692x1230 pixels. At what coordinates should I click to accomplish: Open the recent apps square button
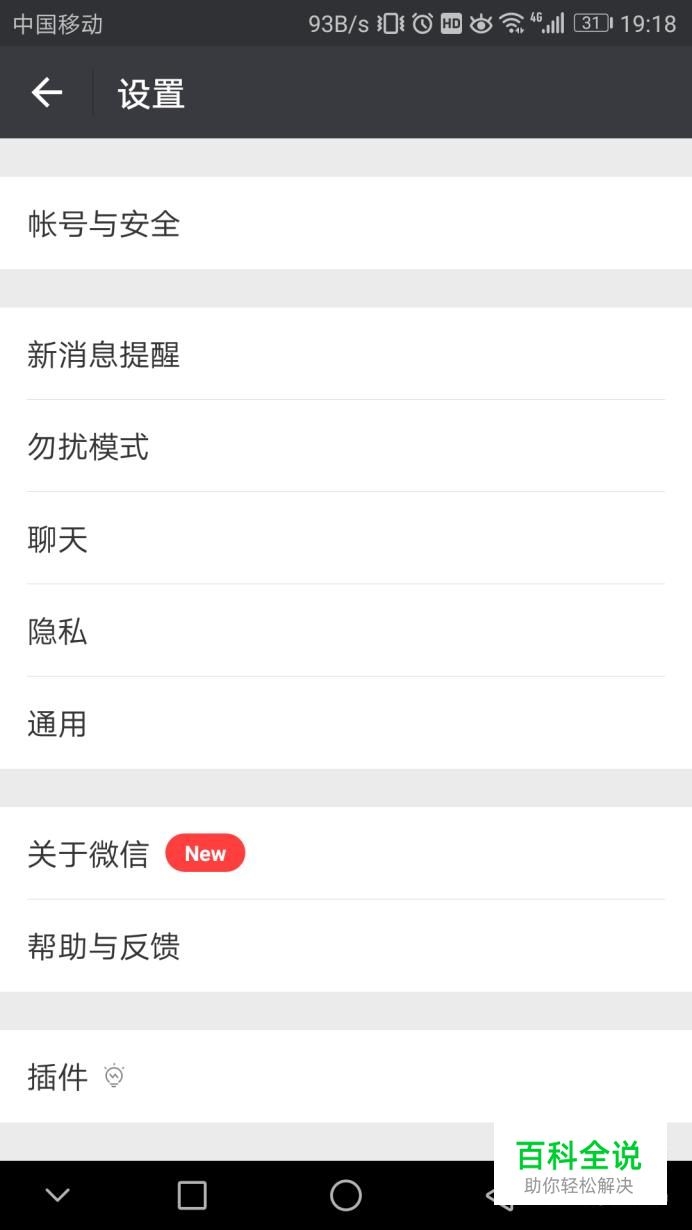click(191, 1195)
